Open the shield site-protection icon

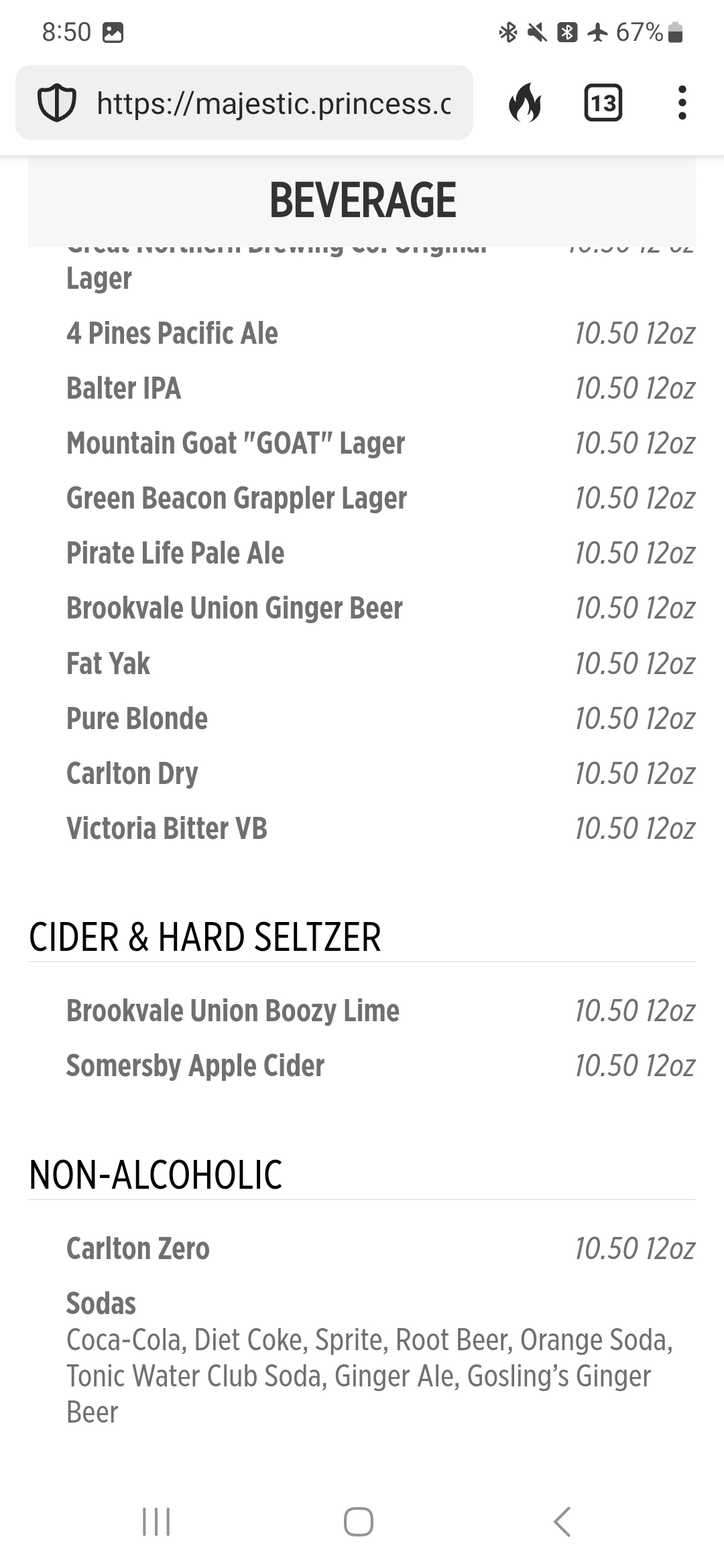point(56,103)
